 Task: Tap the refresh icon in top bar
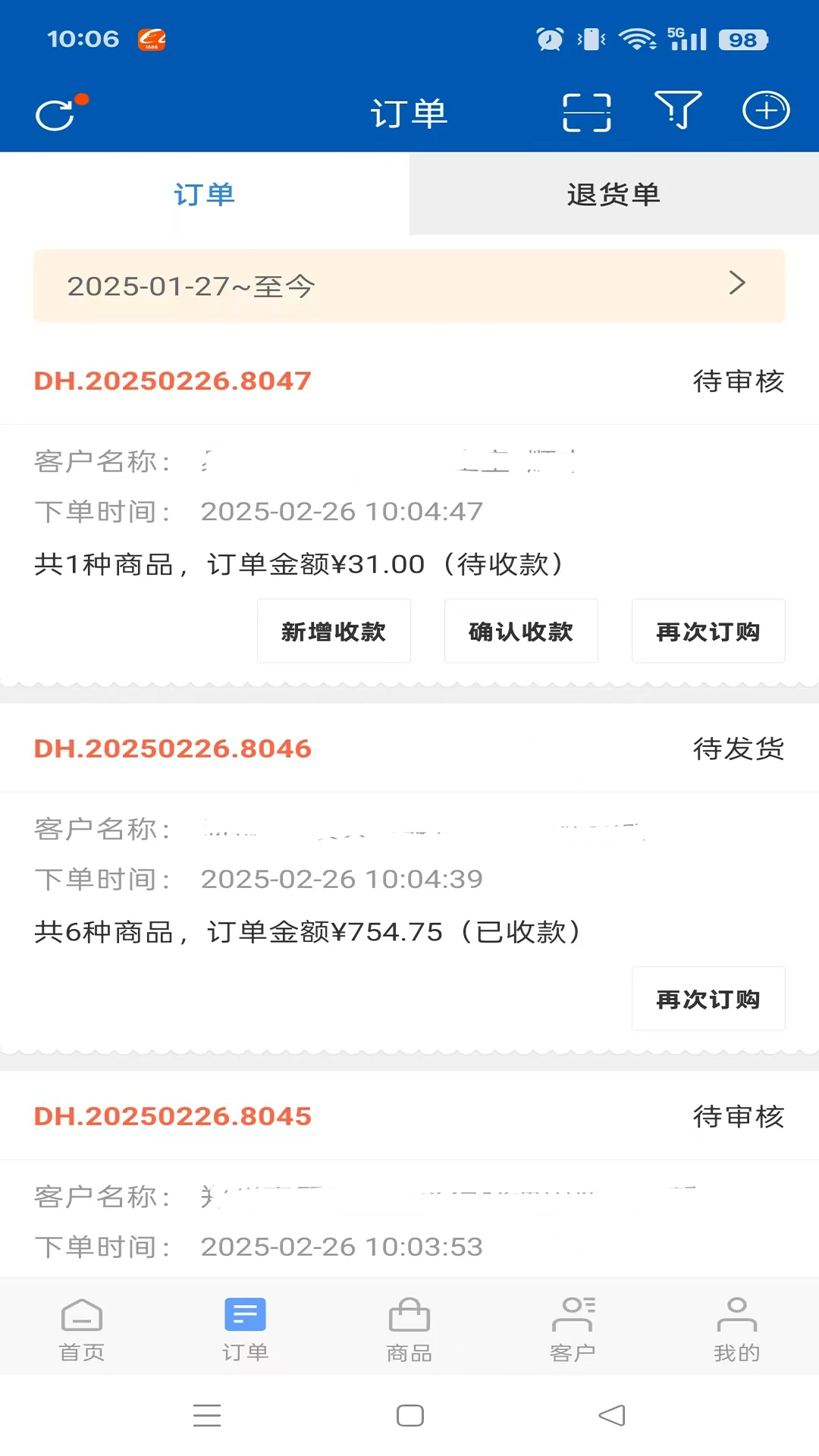click(x=56, y=112)
